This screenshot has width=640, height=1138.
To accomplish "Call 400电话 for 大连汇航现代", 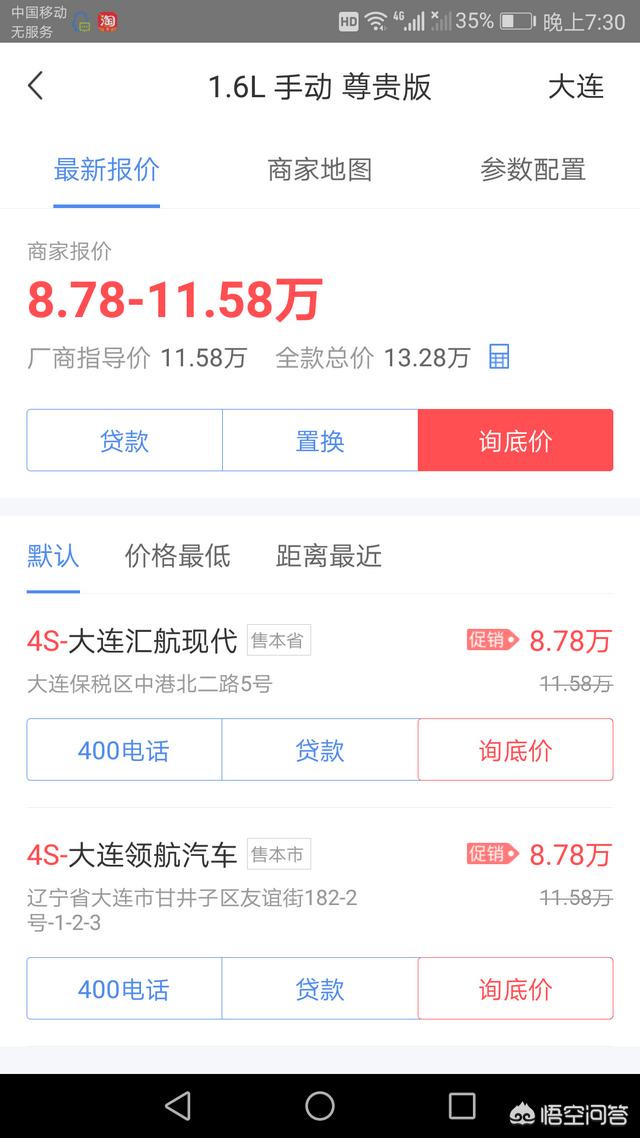I will 124,750.
